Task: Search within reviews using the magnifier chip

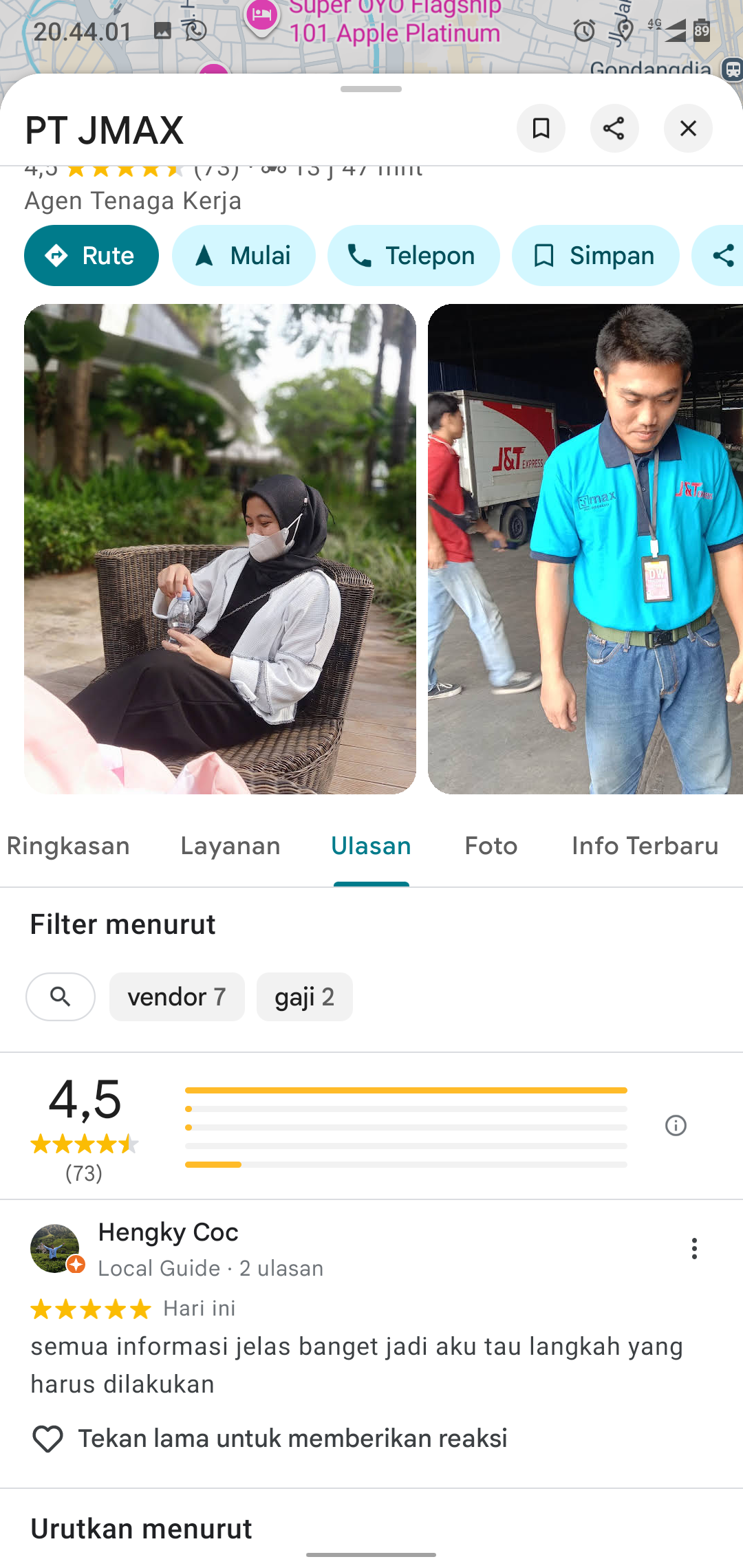Action: (61, 997)
